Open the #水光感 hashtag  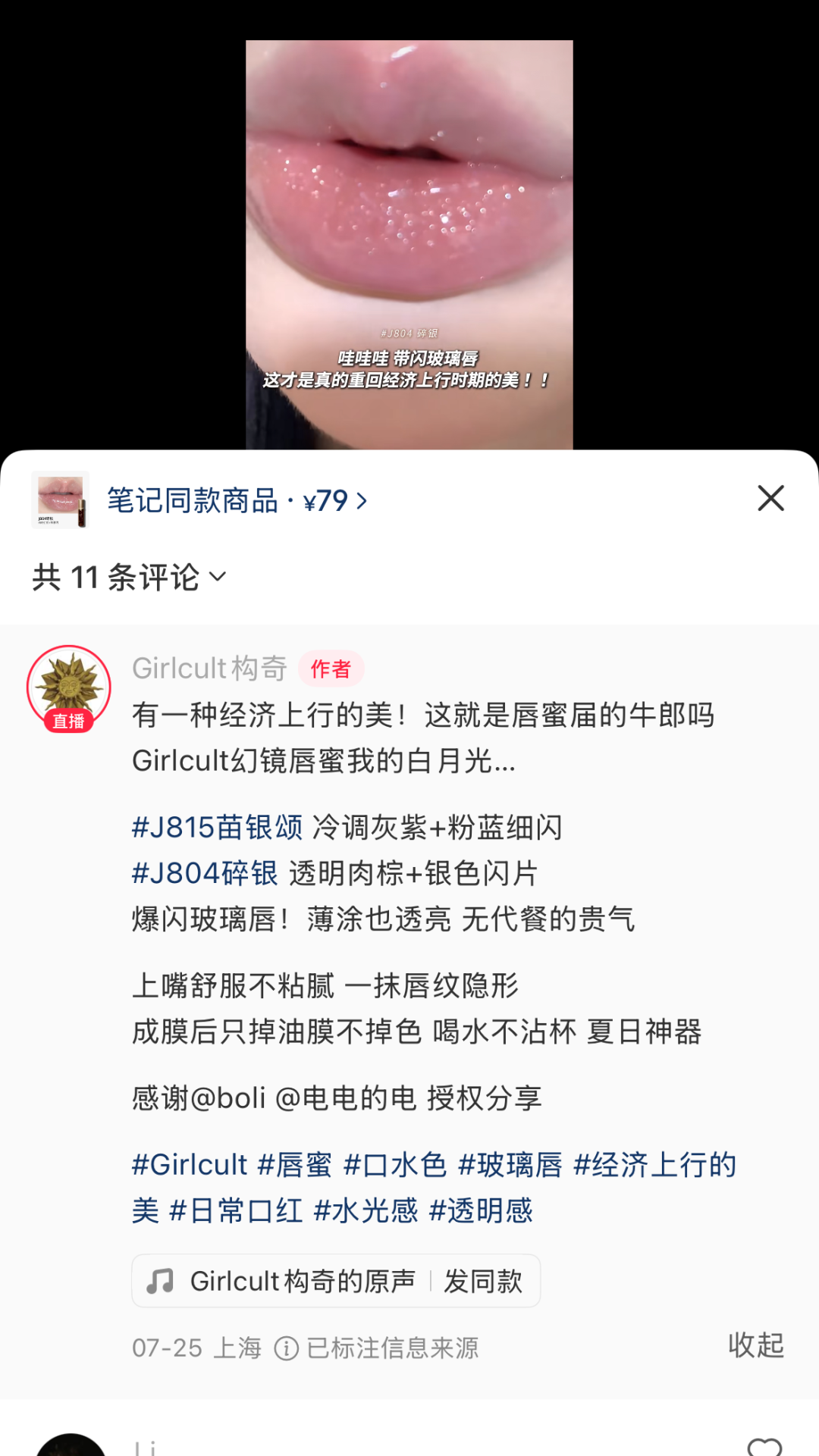coord(366,1211)
